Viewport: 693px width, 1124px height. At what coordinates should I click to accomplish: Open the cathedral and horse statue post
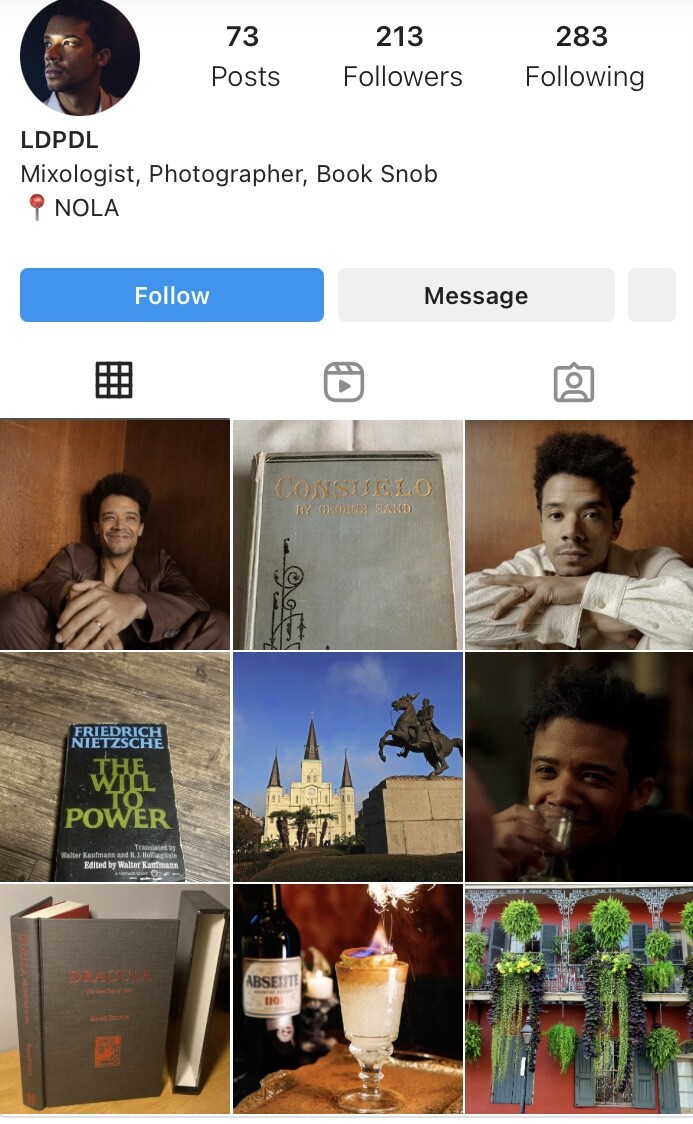[348, 767]
